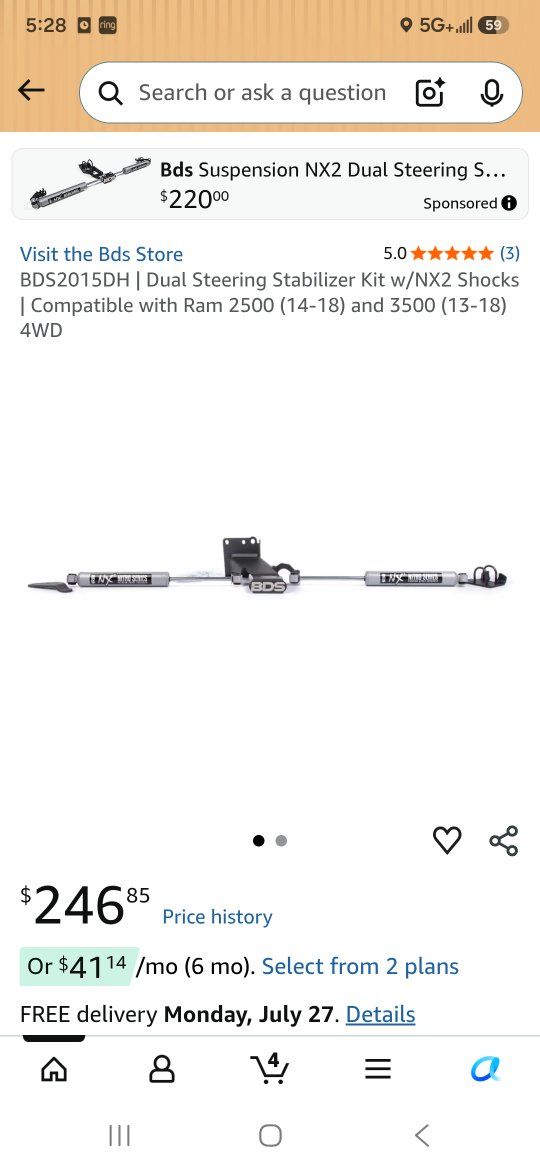
Task: Start voice search with the microphone
Action: (x=492, y=93)
